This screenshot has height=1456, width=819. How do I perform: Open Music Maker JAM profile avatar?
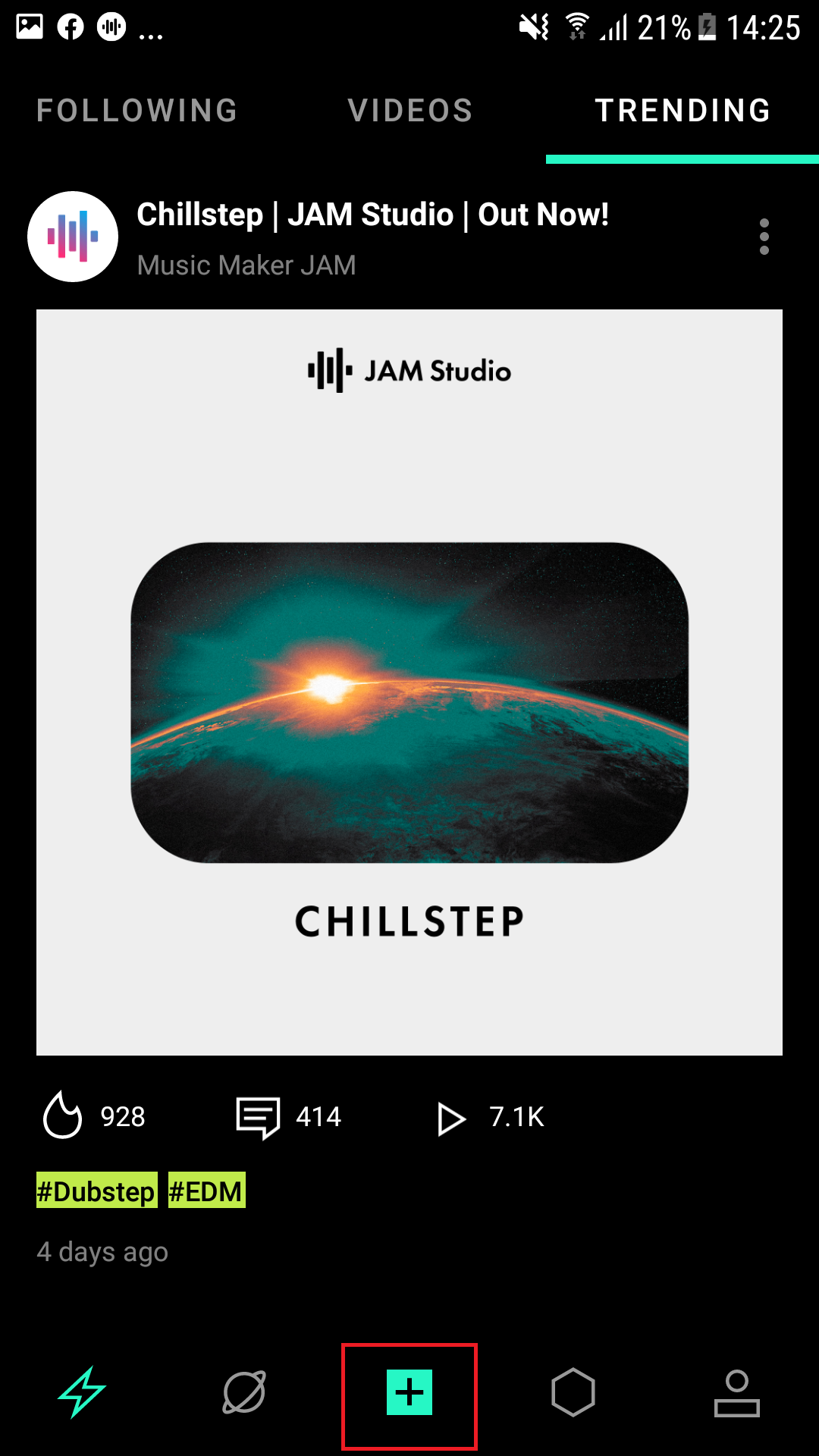pyautogui.click(x=73, y=237)
